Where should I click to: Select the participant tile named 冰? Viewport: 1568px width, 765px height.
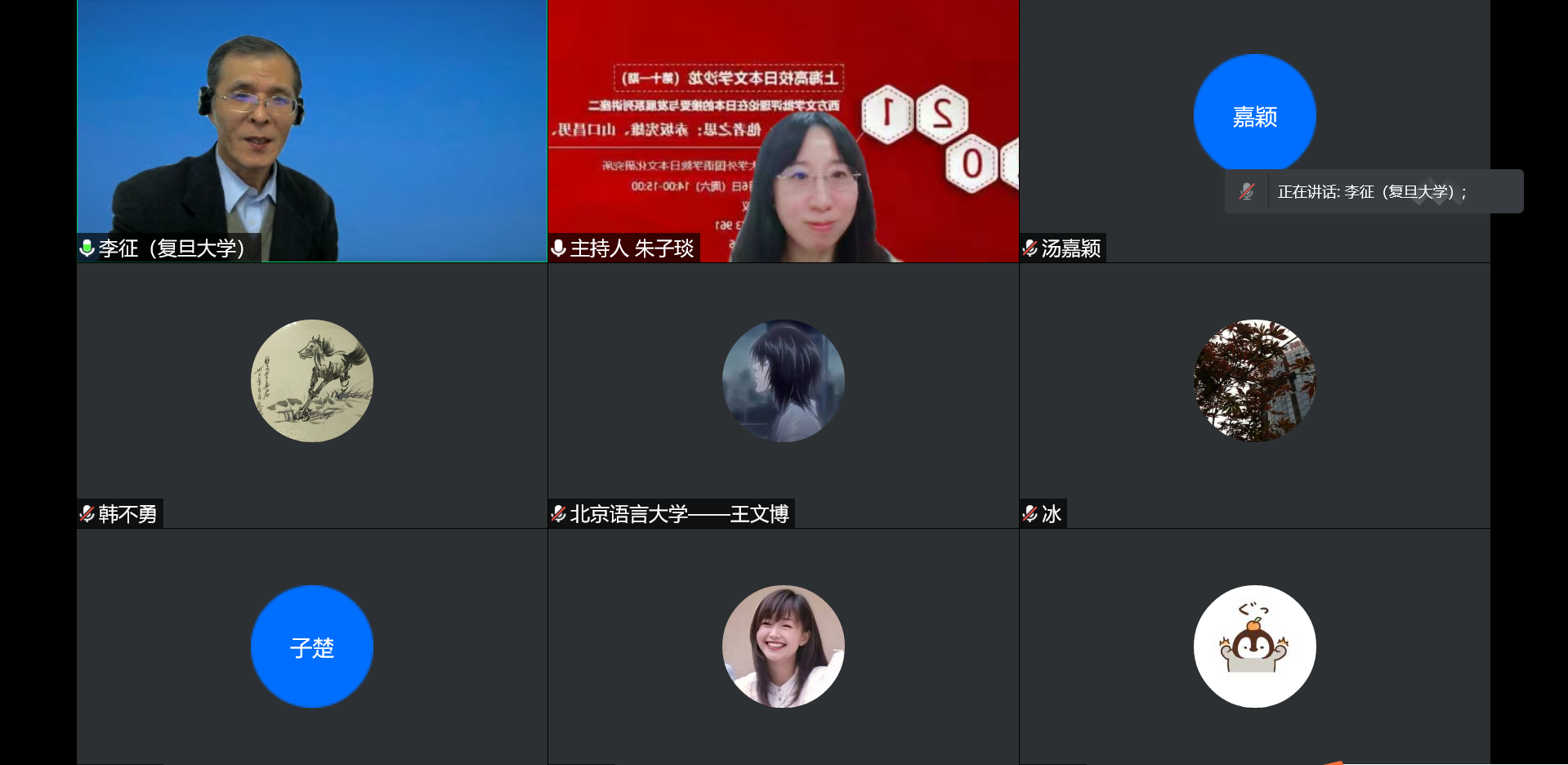pyautogui.click(x=1254, y=381)
